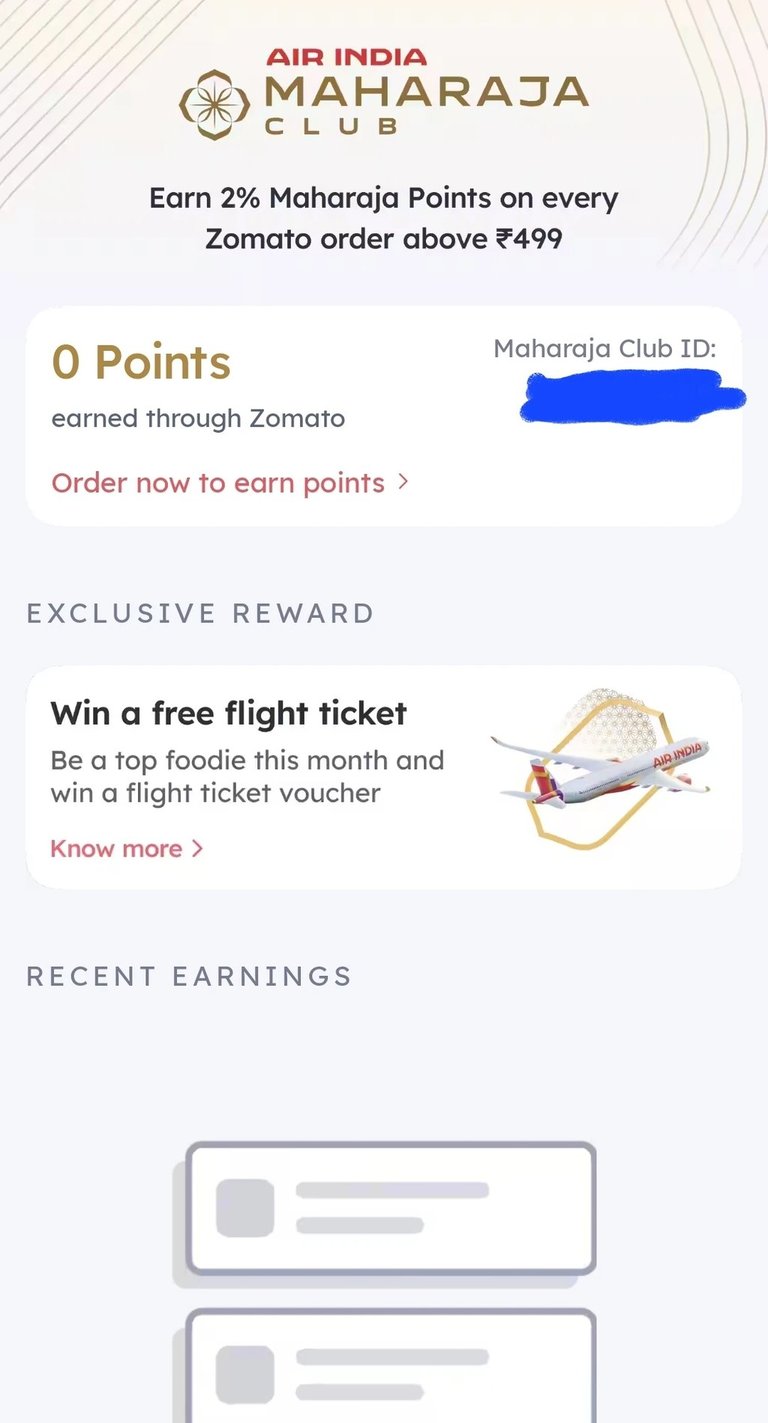
Task: Tap Order now to earn points link
Action: tap(229, 483)
